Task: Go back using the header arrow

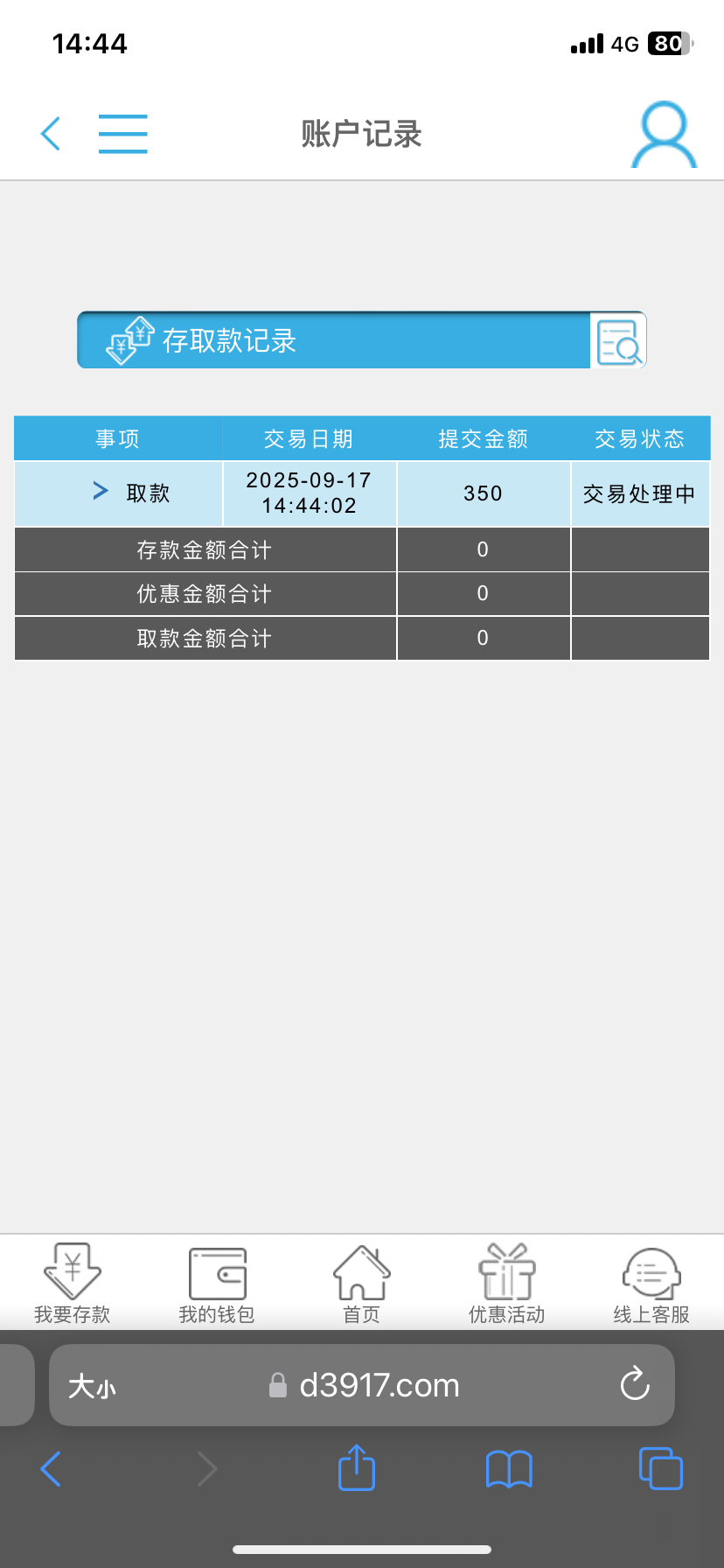Action: pos(51,134)
